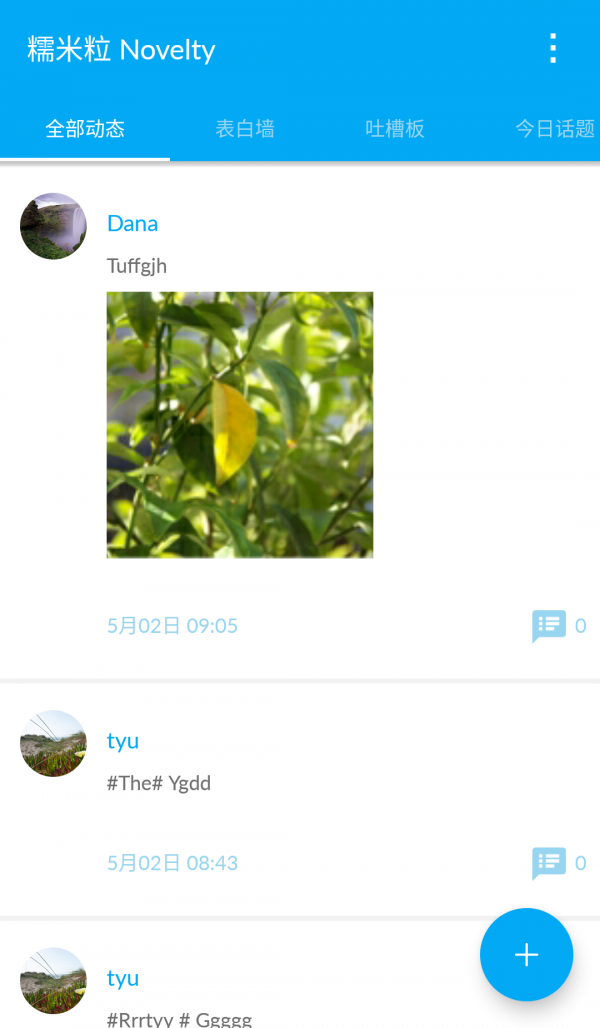Open comments on the #The# Ygdd post
The image size is (600, 1028).
(549, 863)
